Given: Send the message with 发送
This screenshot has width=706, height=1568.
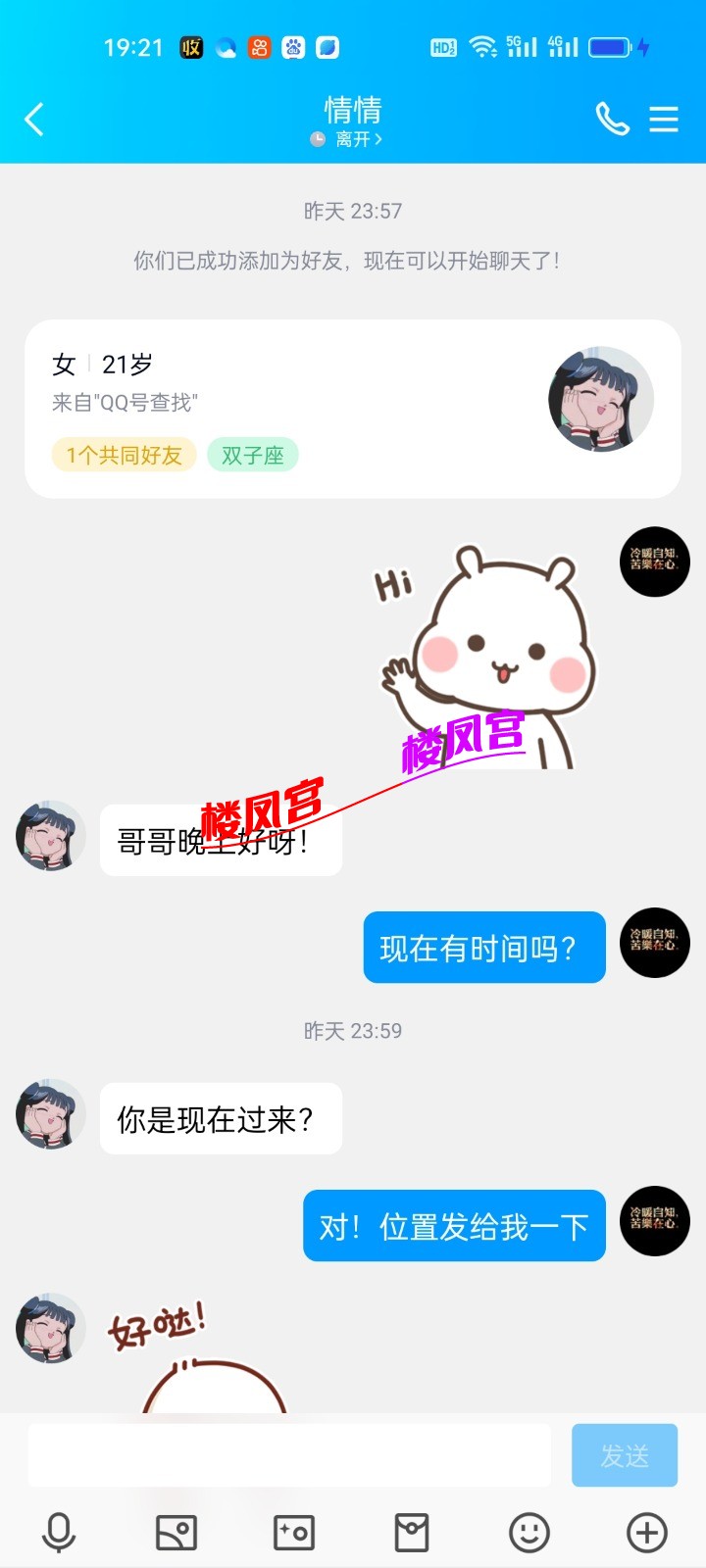Looking at the screenshot, I should [625, 1455].
